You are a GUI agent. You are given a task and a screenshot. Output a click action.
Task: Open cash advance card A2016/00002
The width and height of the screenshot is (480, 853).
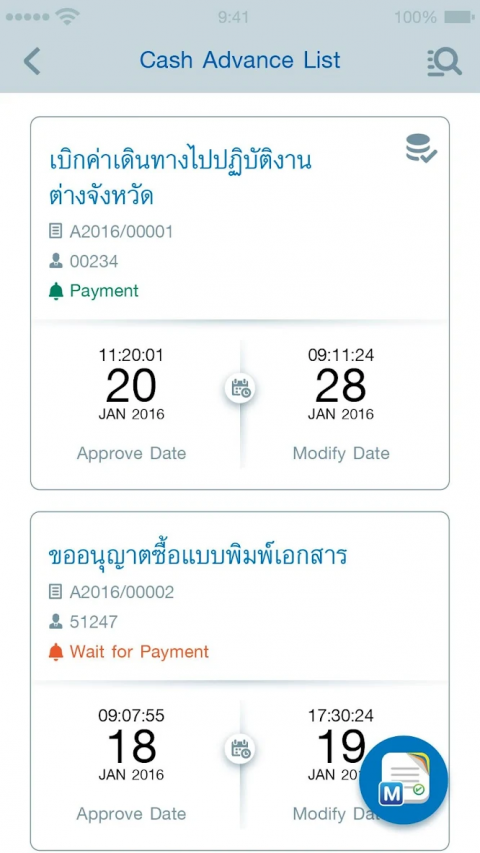240,681
